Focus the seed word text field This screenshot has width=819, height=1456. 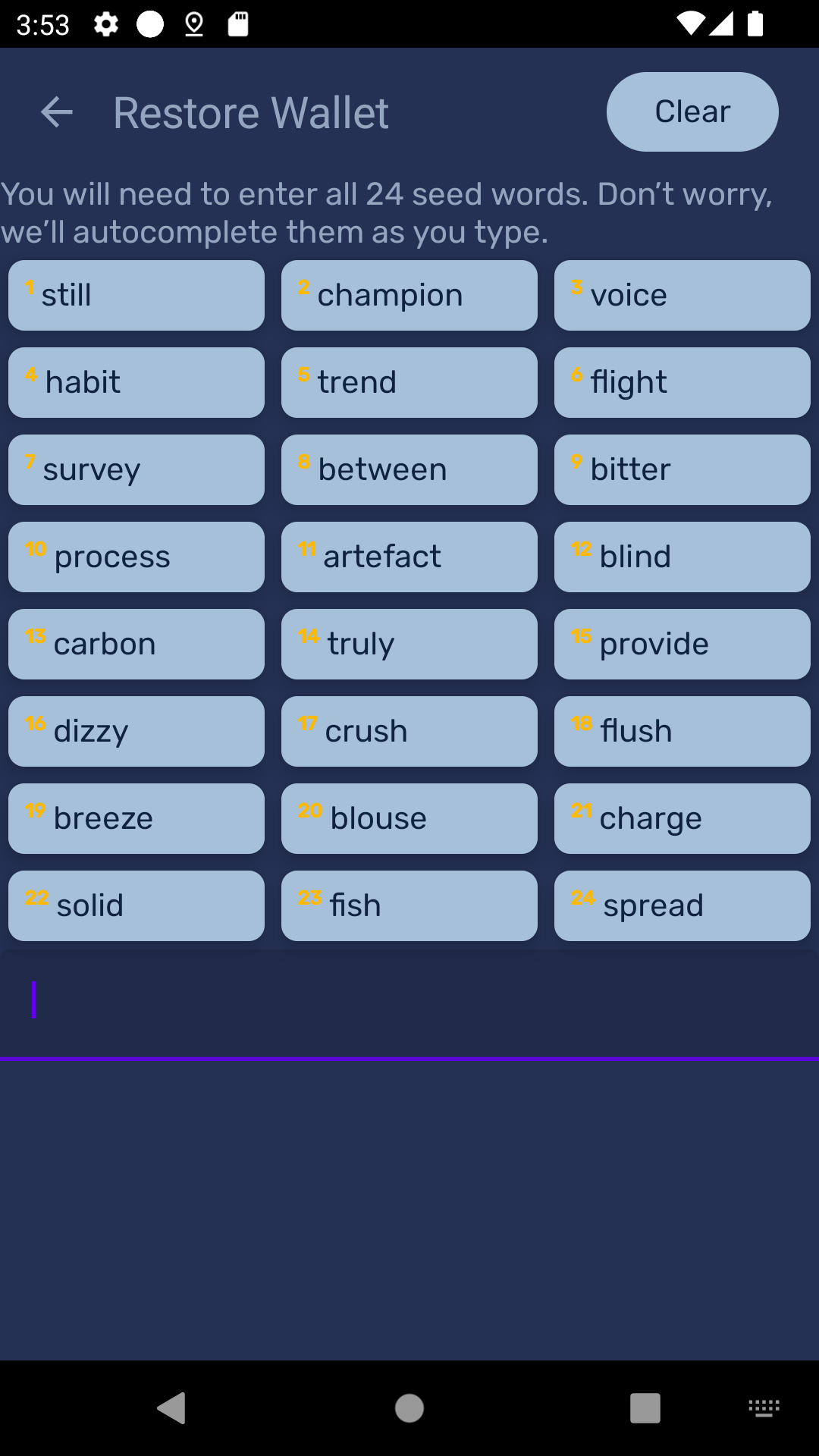409,1003
